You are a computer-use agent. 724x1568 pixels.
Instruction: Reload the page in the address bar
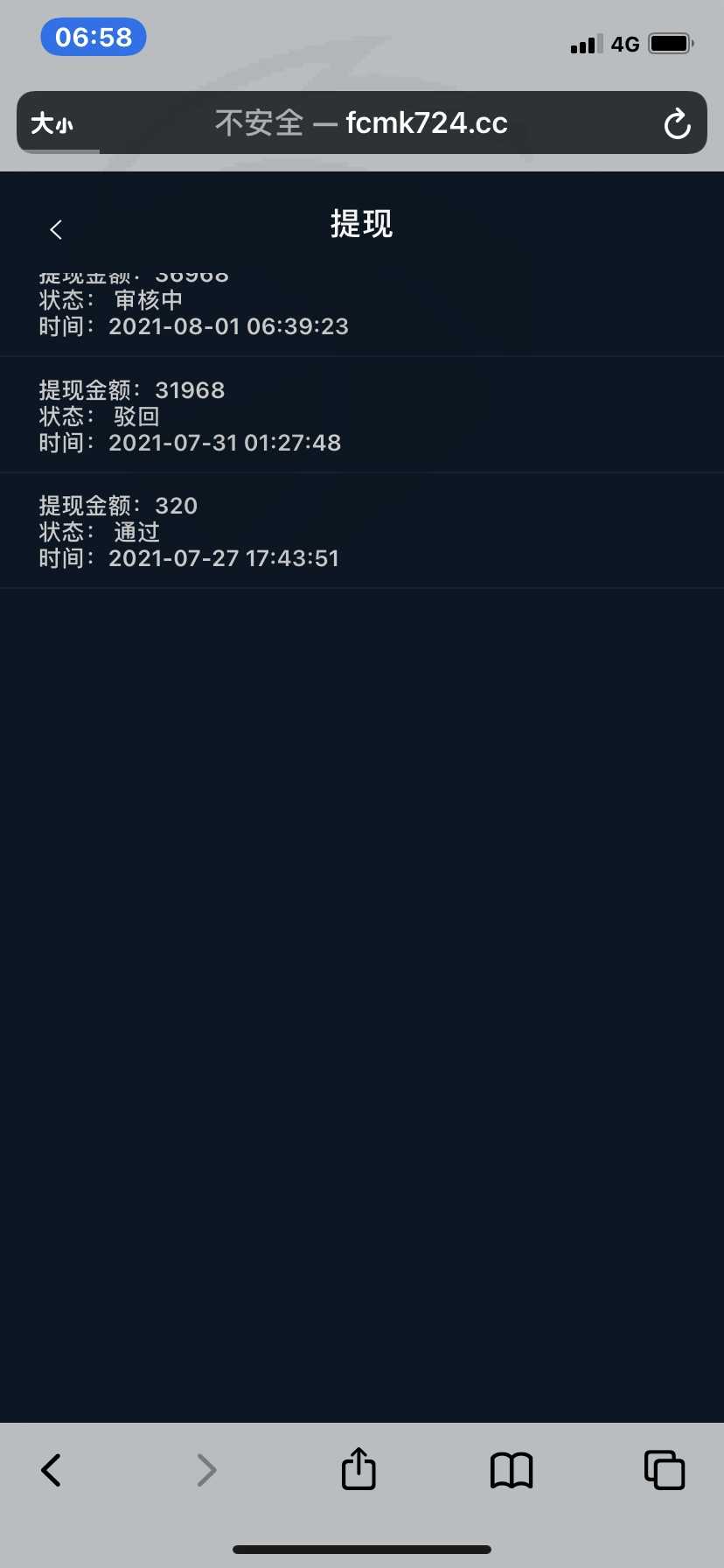[x=677, y=123]
